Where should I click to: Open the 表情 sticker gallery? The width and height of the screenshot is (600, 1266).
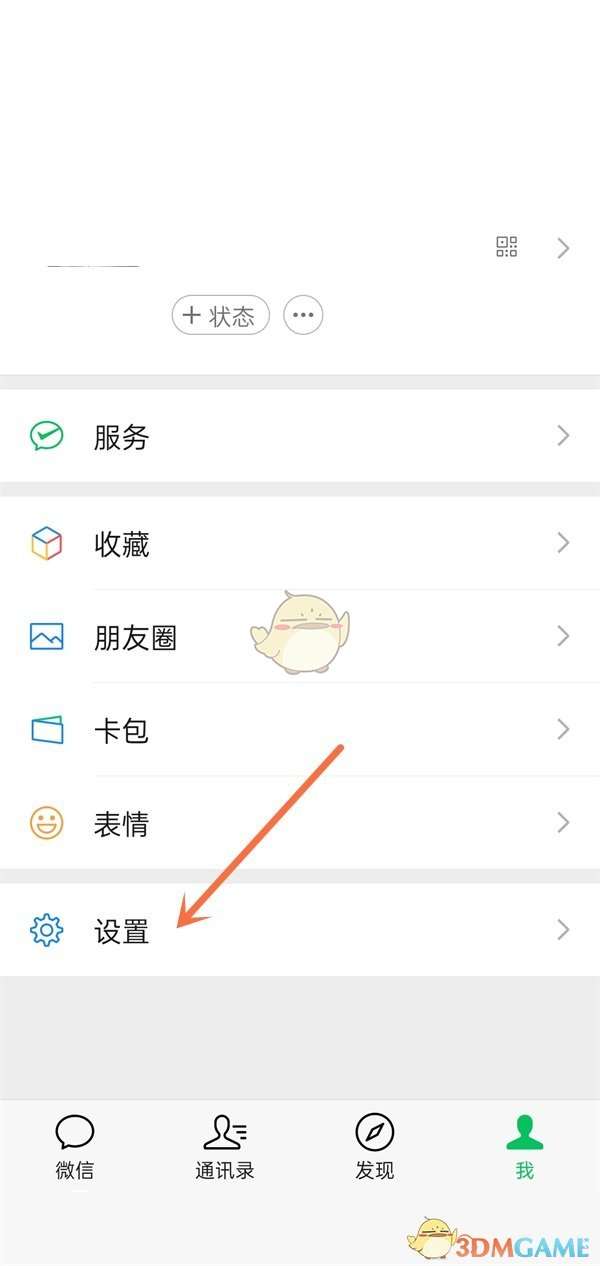click(300, 823)
